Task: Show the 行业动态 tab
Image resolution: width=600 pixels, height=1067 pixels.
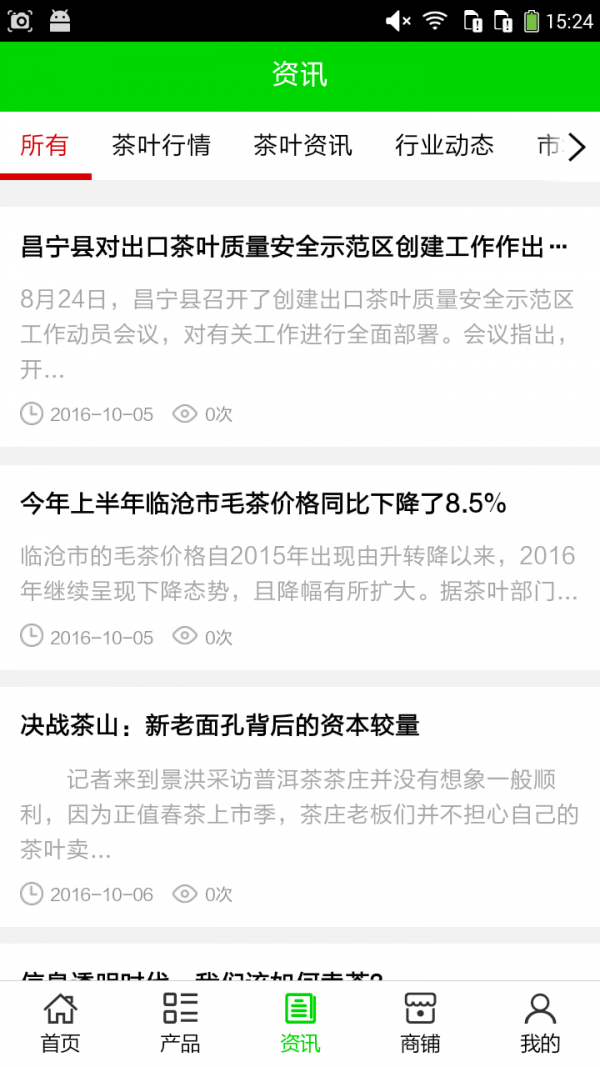Action: pyautogui.click(x=444, y=146)
